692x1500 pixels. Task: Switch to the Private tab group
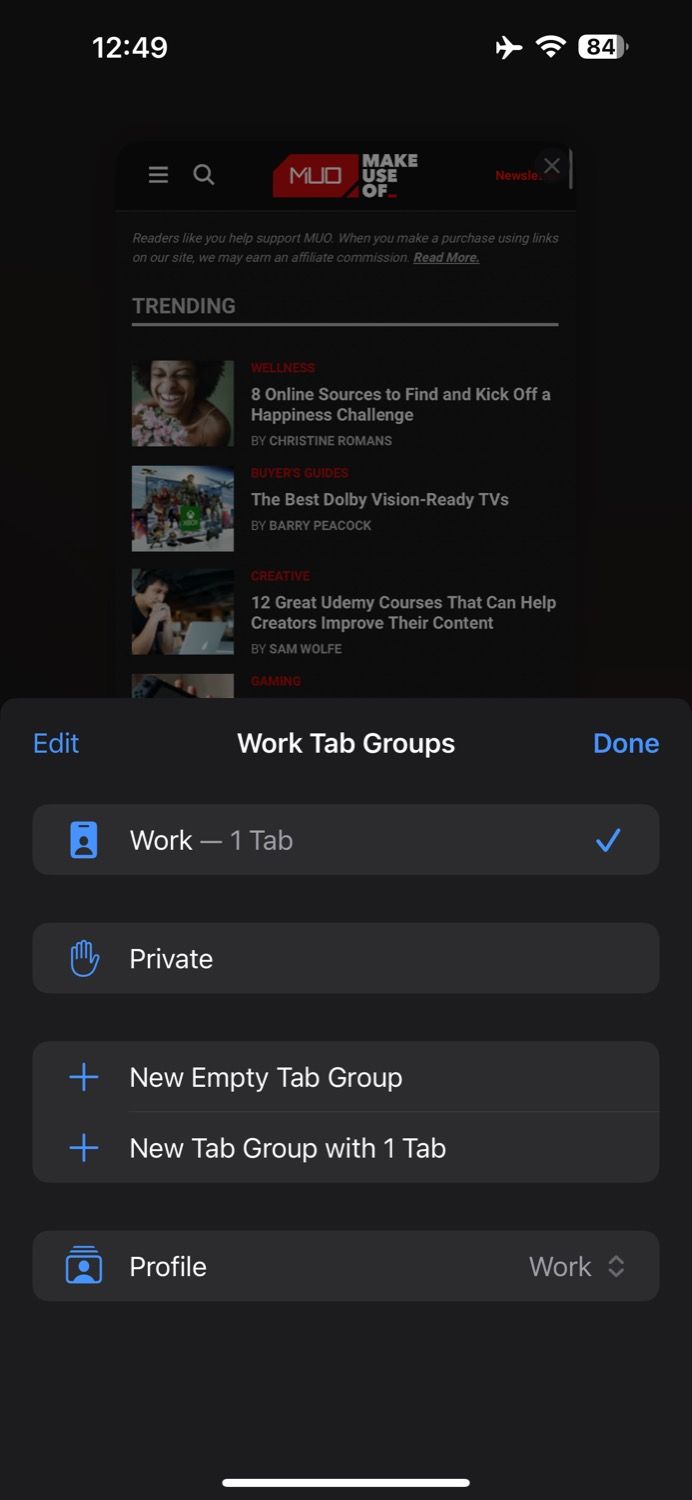(x=345, y=958)
